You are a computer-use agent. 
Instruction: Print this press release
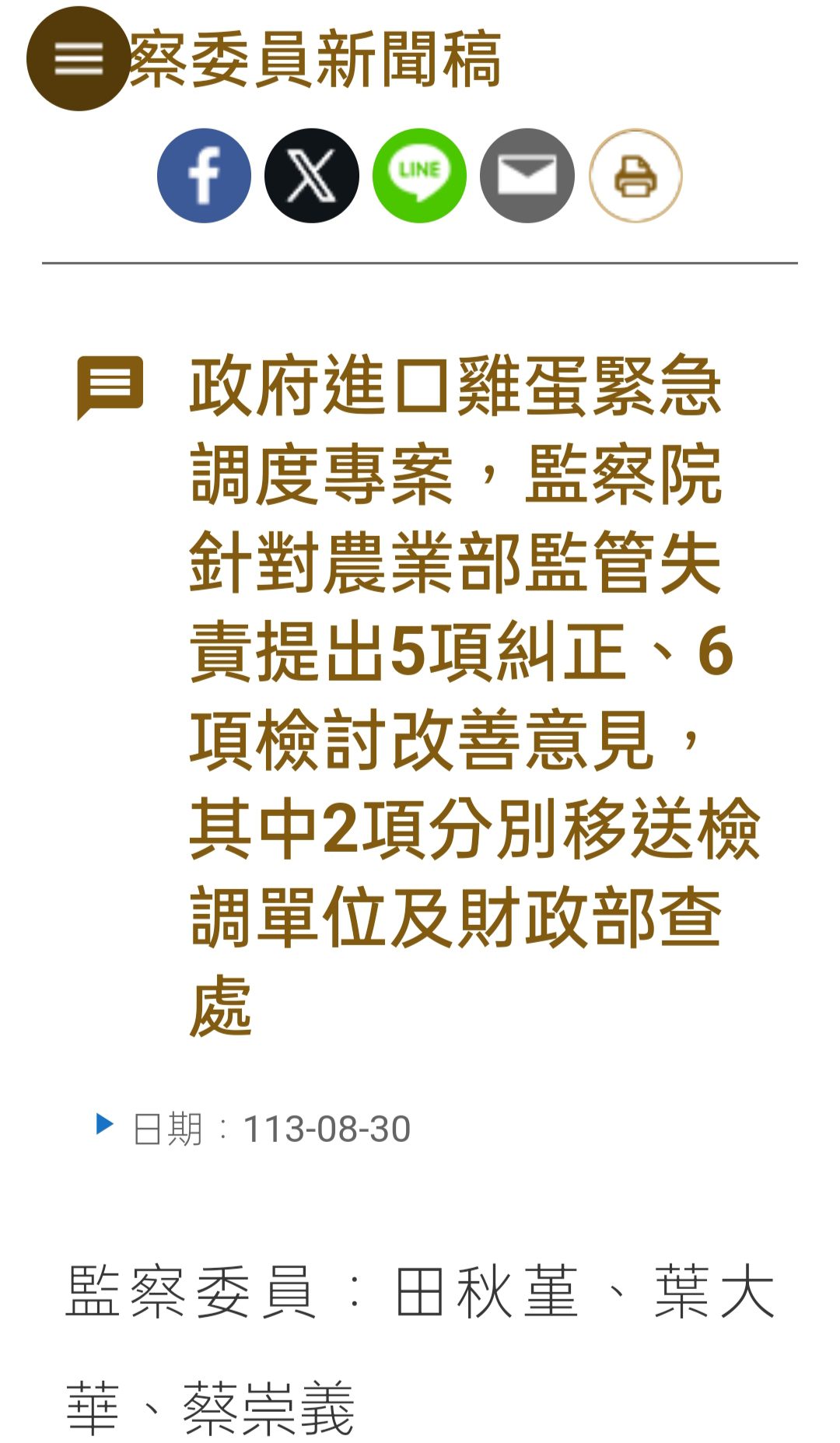pyautogui.click(x=635, y=176)
